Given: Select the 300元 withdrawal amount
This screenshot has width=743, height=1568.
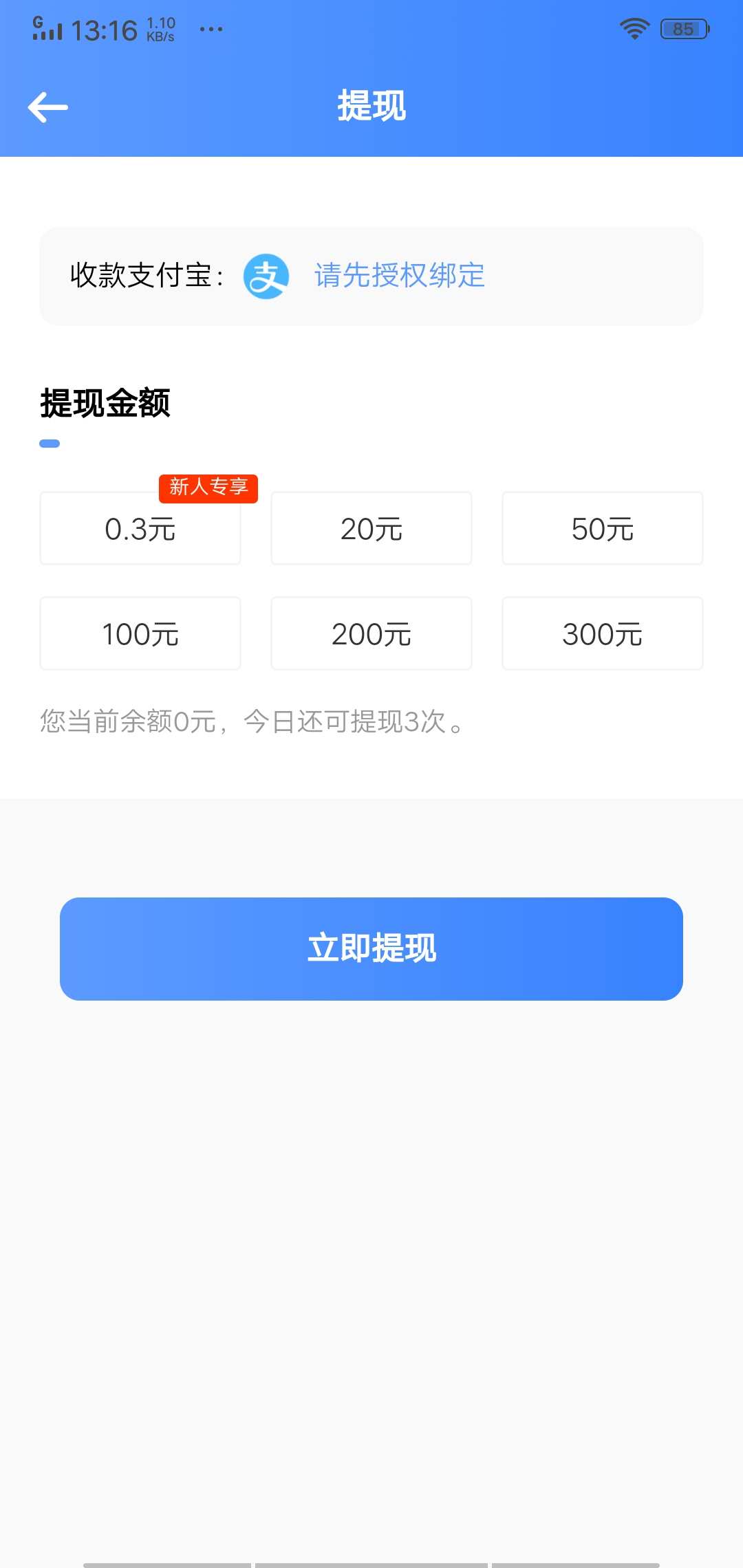Looking at the screenshot, I should tap(602, 633).
